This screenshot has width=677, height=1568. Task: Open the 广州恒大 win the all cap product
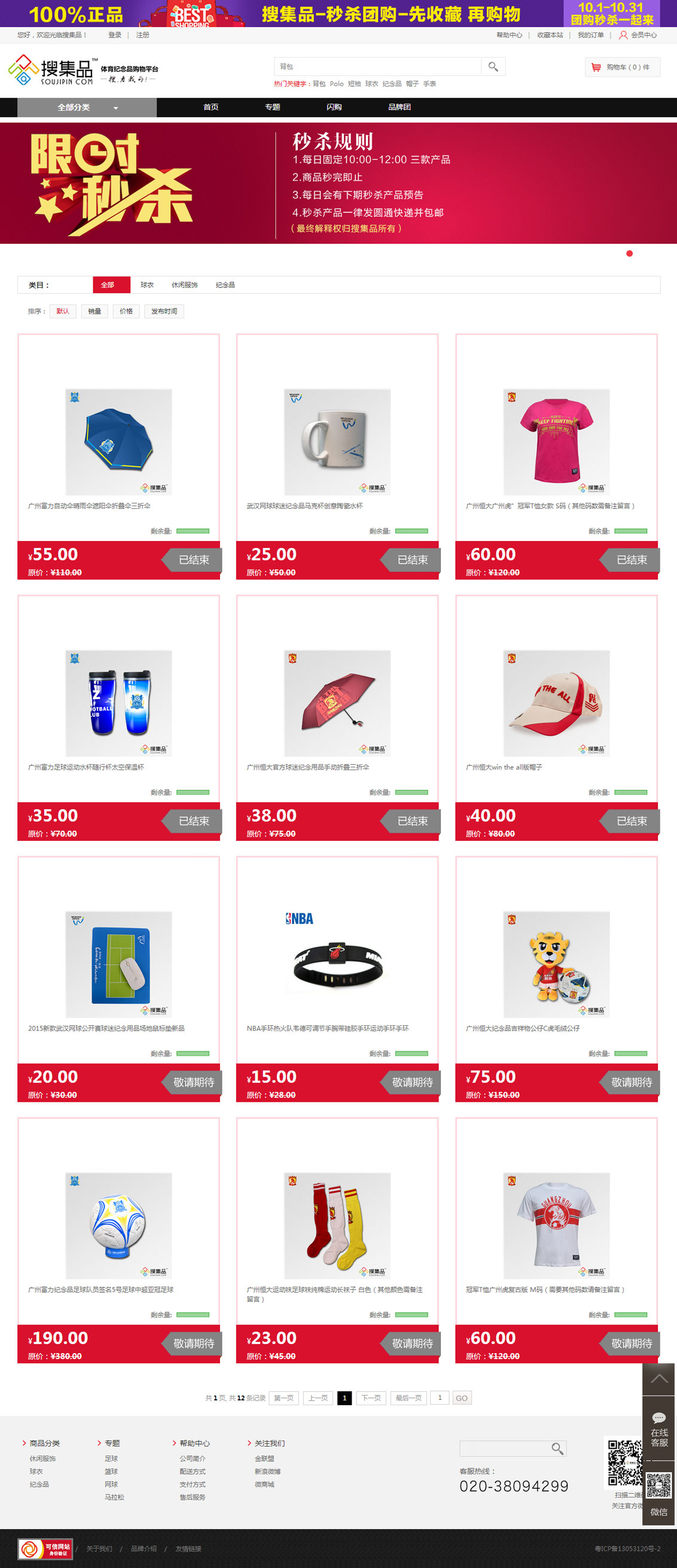(556, 703)
